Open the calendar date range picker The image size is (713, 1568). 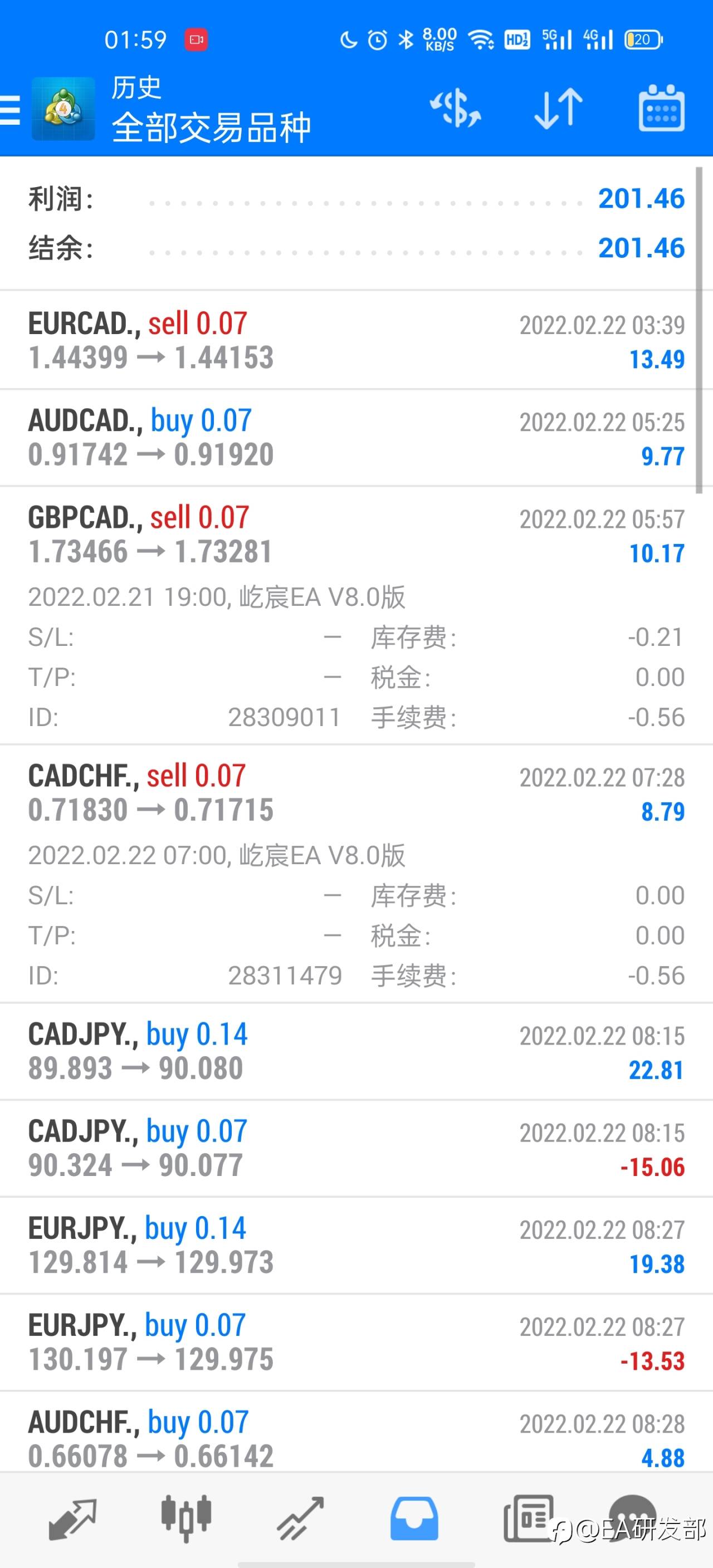(x=661, y=109)
